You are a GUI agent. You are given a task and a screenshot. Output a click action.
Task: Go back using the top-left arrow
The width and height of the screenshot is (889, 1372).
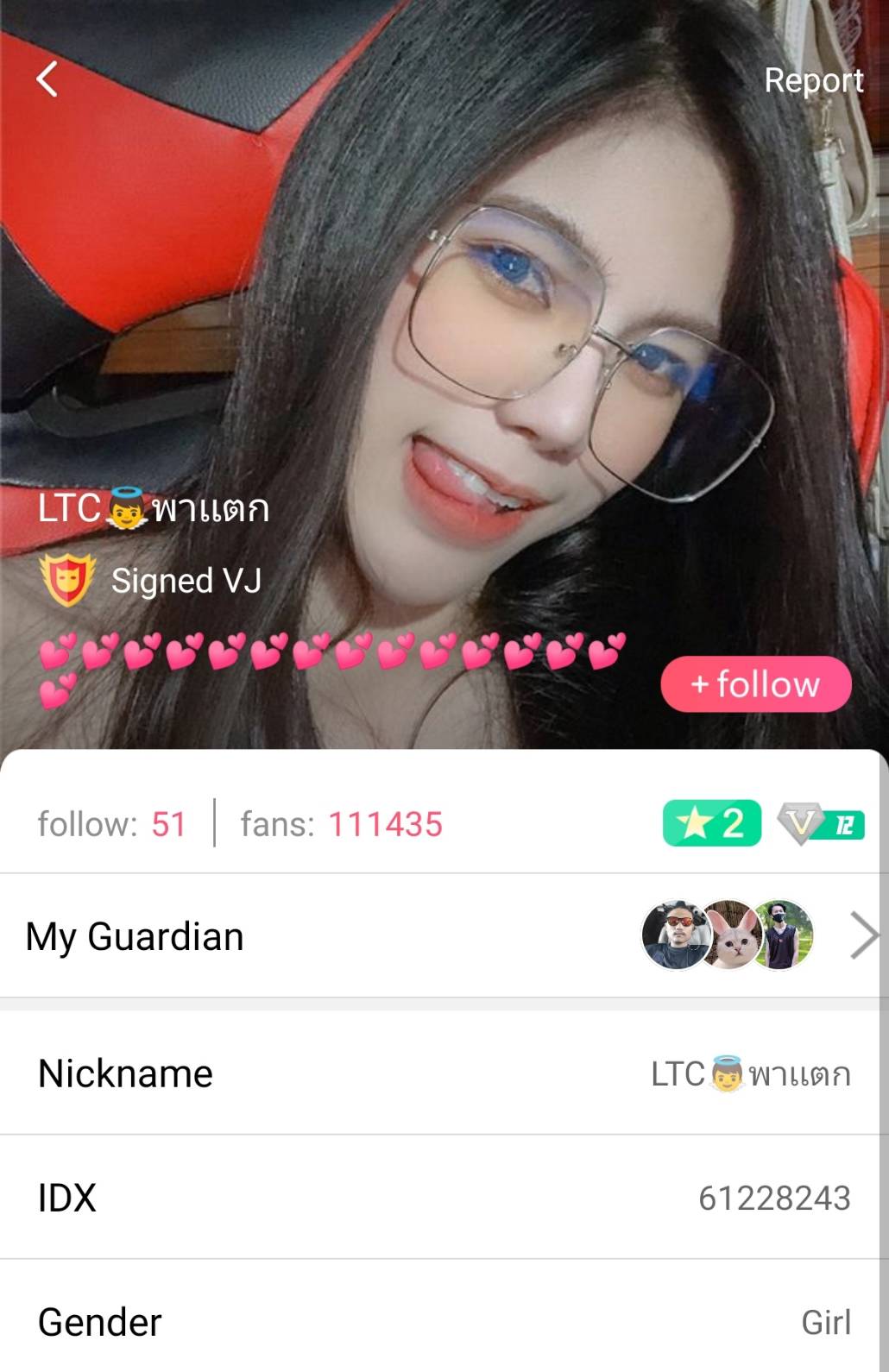pyautogui.click(x=47, y=79)
